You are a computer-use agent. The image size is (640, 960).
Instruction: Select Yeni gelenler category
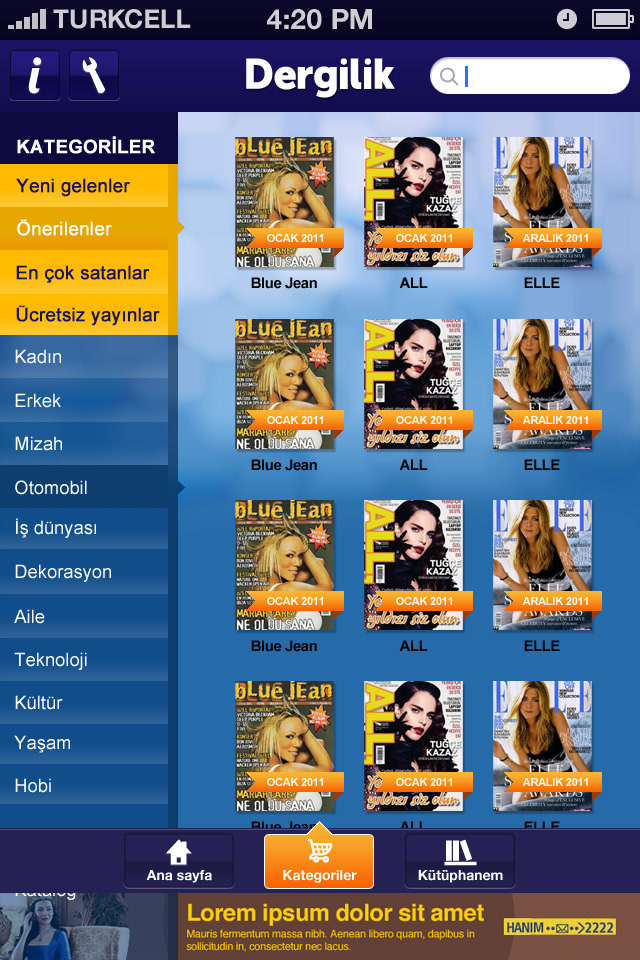pos(89,186)
